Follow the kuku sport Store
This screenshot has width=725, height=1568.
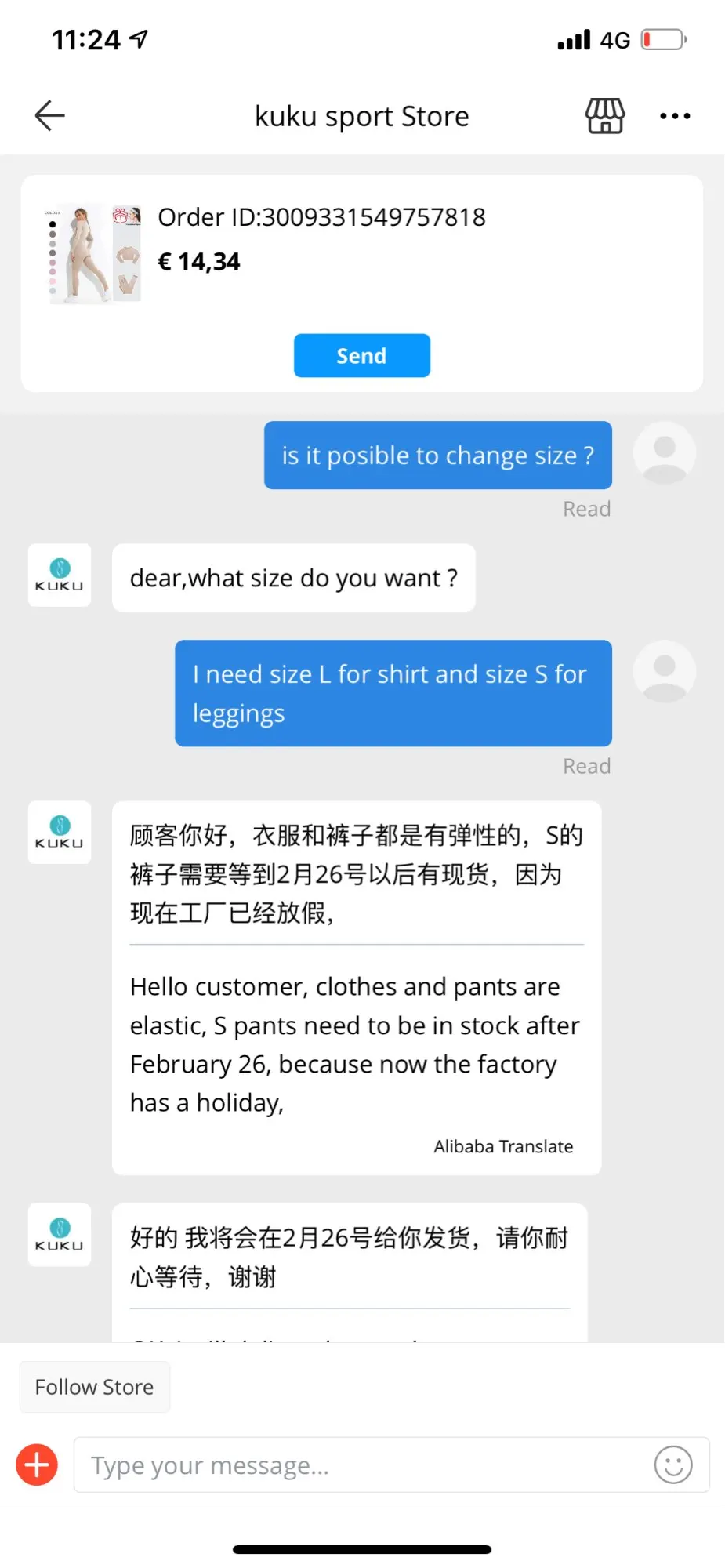point(94,1387)
